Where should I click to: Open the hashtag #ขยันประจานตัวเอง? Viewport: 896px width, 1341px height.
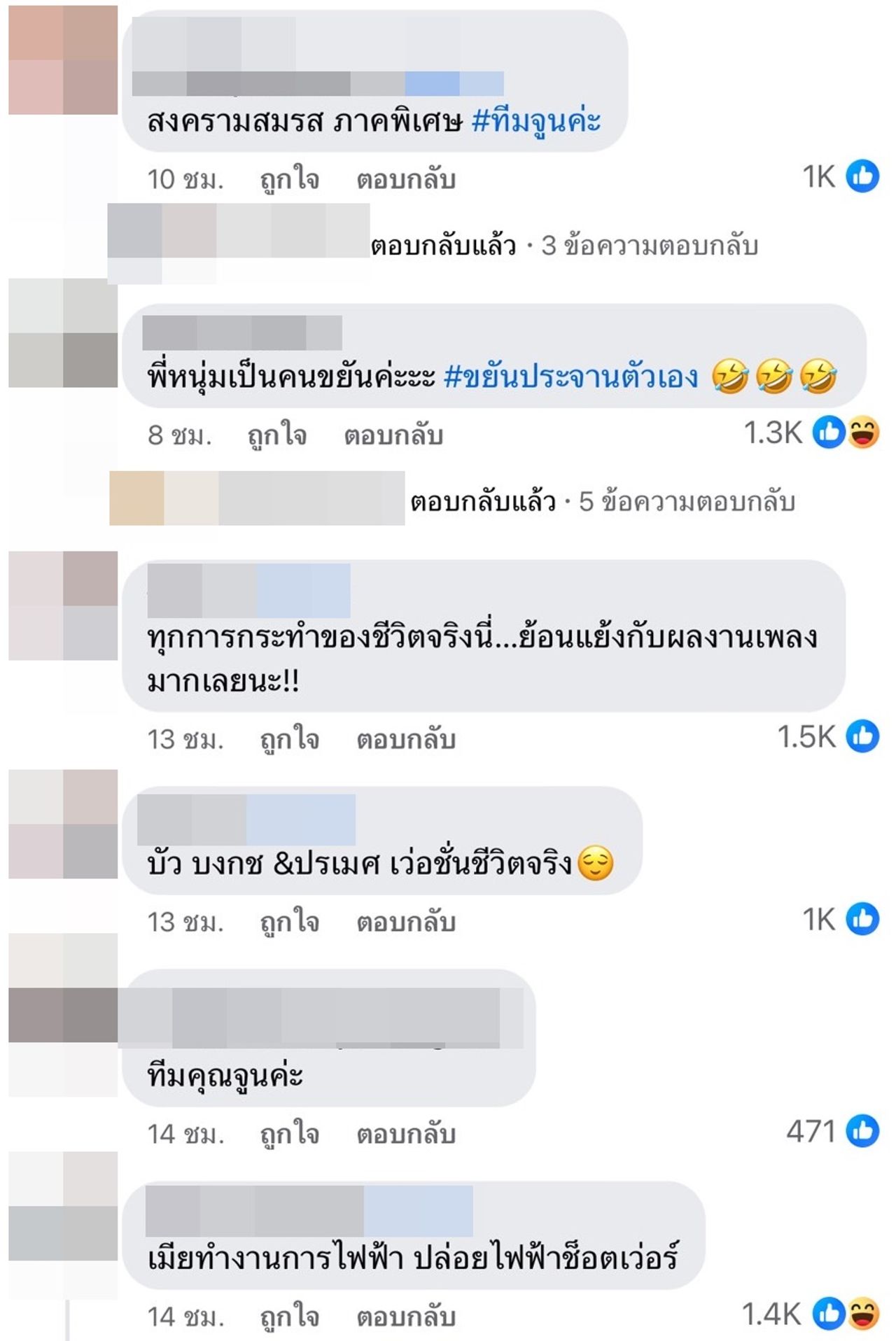tap(571, 377)
